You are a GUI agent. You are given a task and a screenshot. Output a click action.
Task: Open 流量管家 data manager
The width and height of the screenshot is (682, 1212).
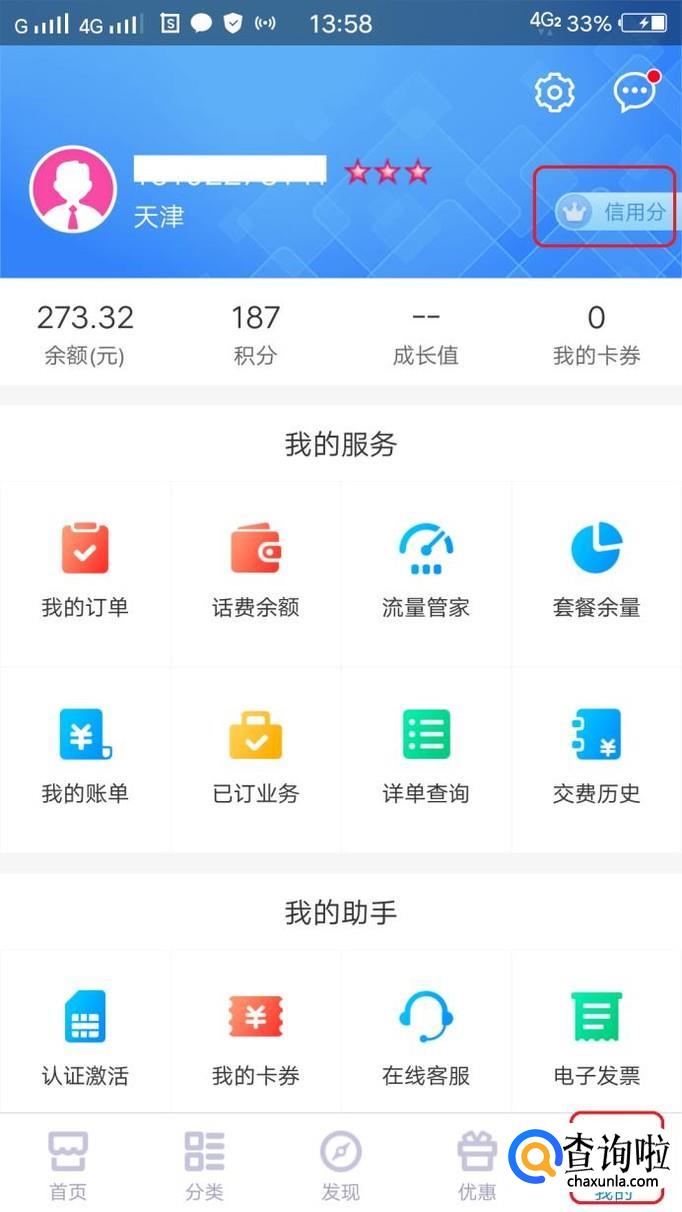tap(426, 568)
